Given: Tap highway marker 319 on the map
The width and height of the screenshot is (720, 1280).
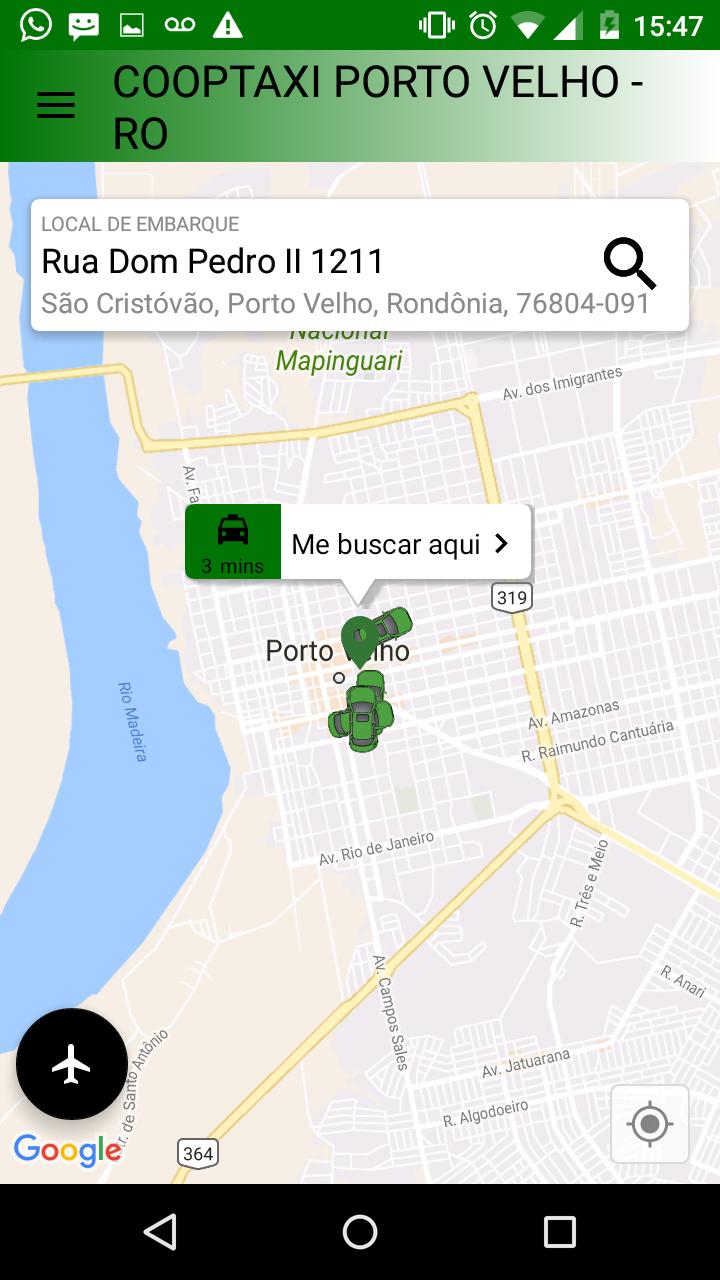Looking at the screenshot, I should tap(513, 596).
